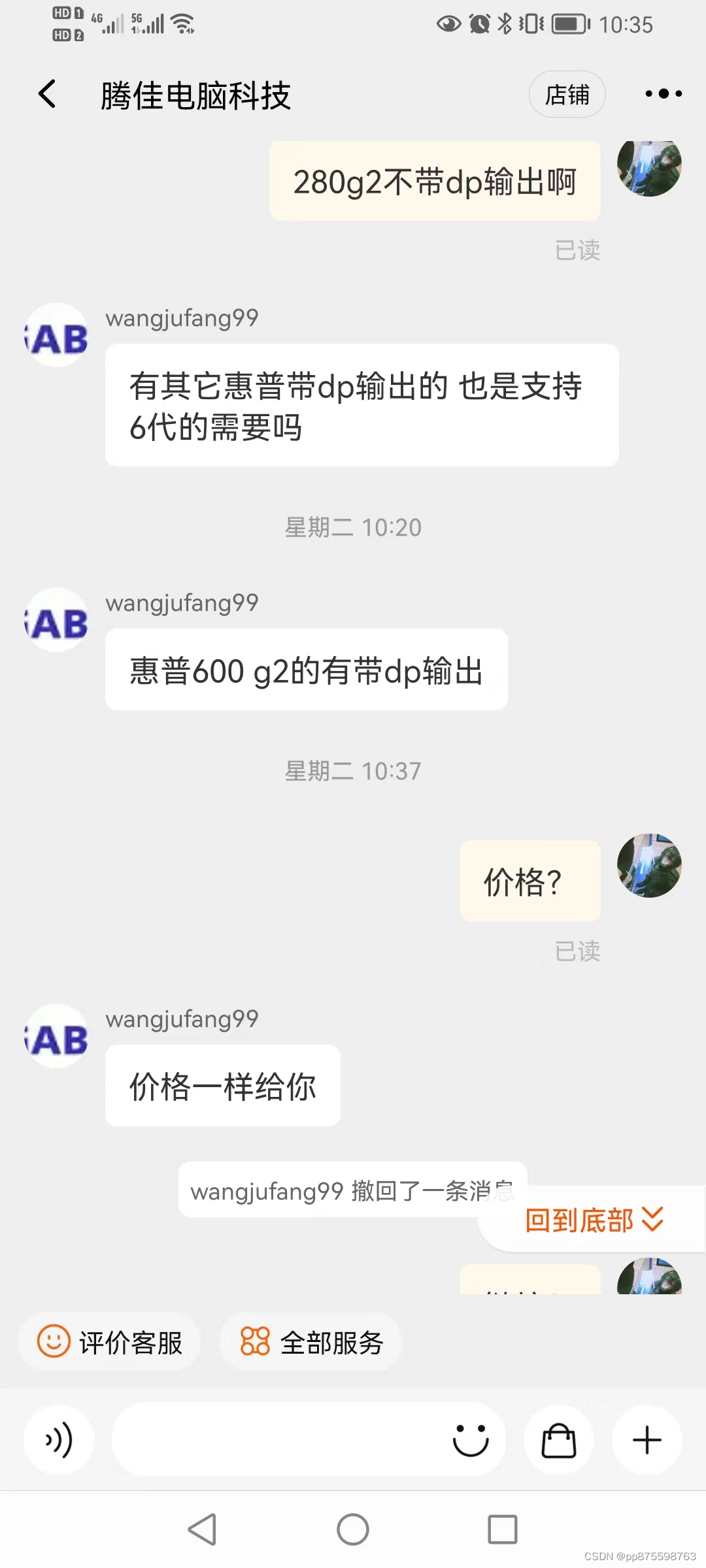Viewport: 706px width, 1568px height.
Task: Open the three-dot more options menu
Action: tap(663, 94)
